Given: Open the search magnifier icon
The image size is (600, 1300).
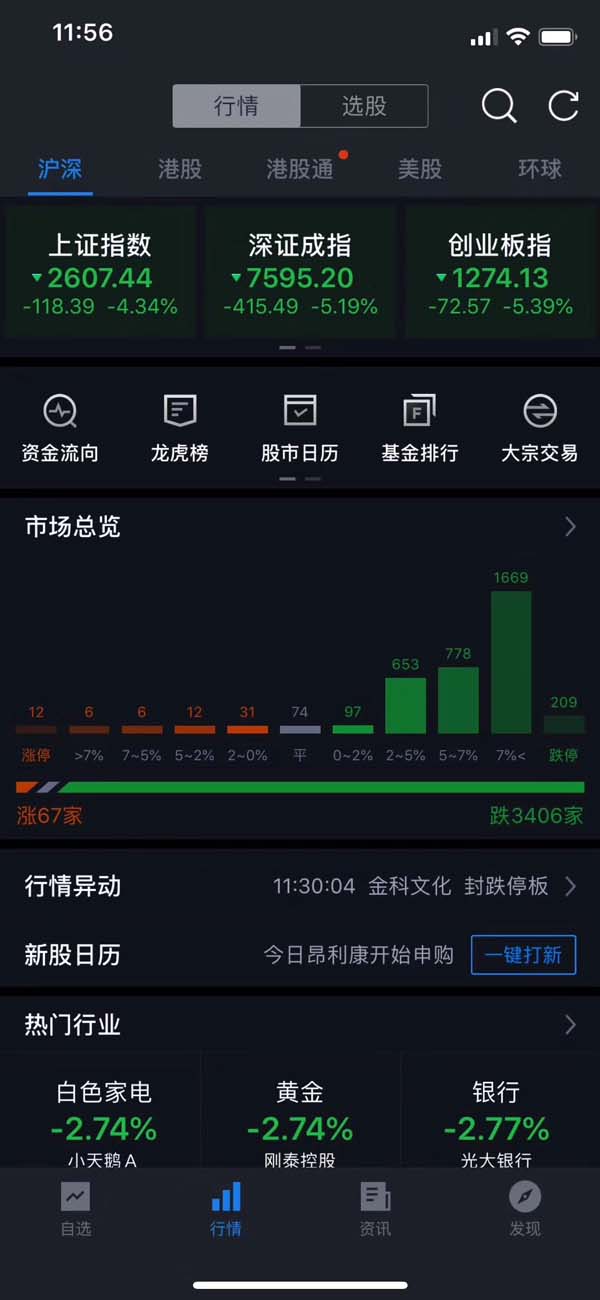Looking at the screenshot, I should point(498,106).
